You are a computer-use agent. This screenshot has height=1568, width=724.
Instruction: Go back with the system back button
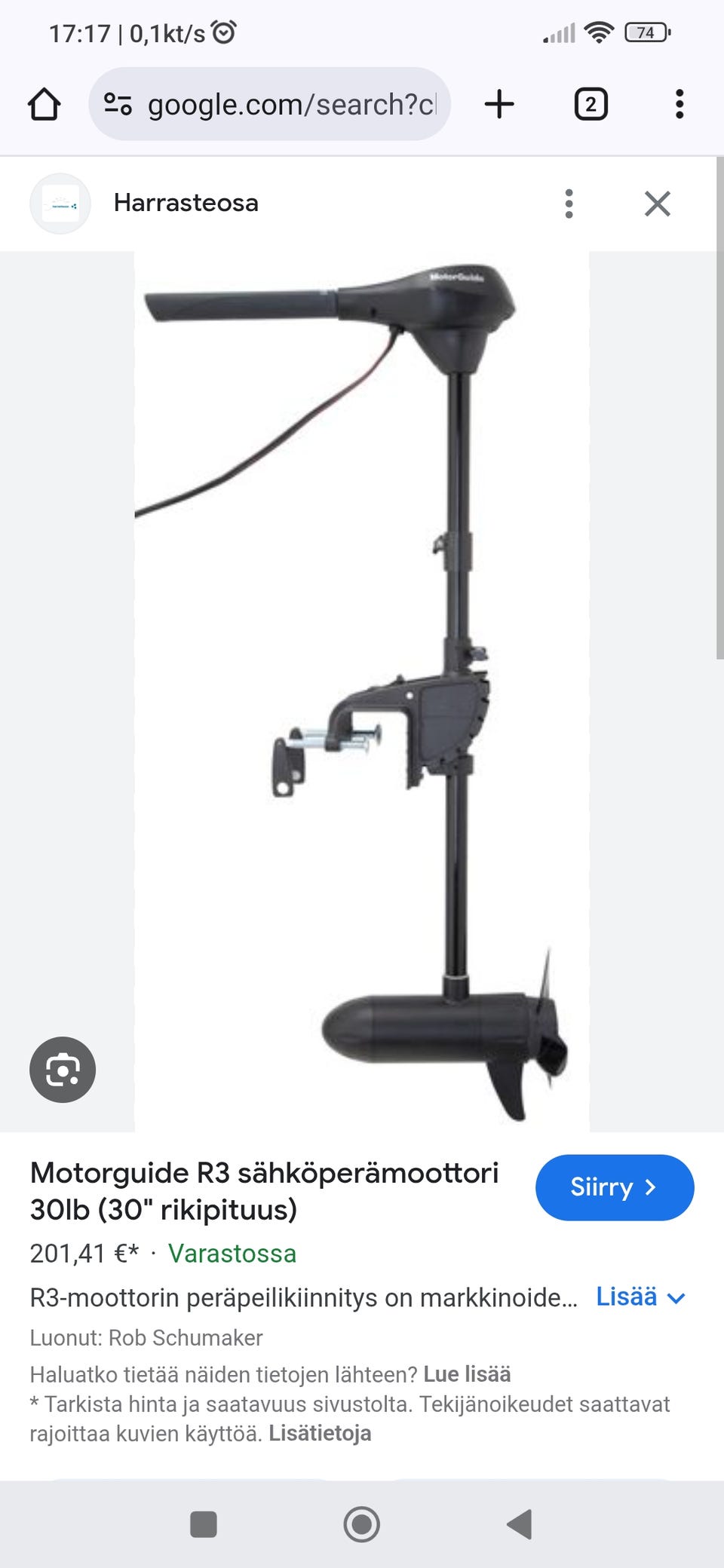[520, 1524]
